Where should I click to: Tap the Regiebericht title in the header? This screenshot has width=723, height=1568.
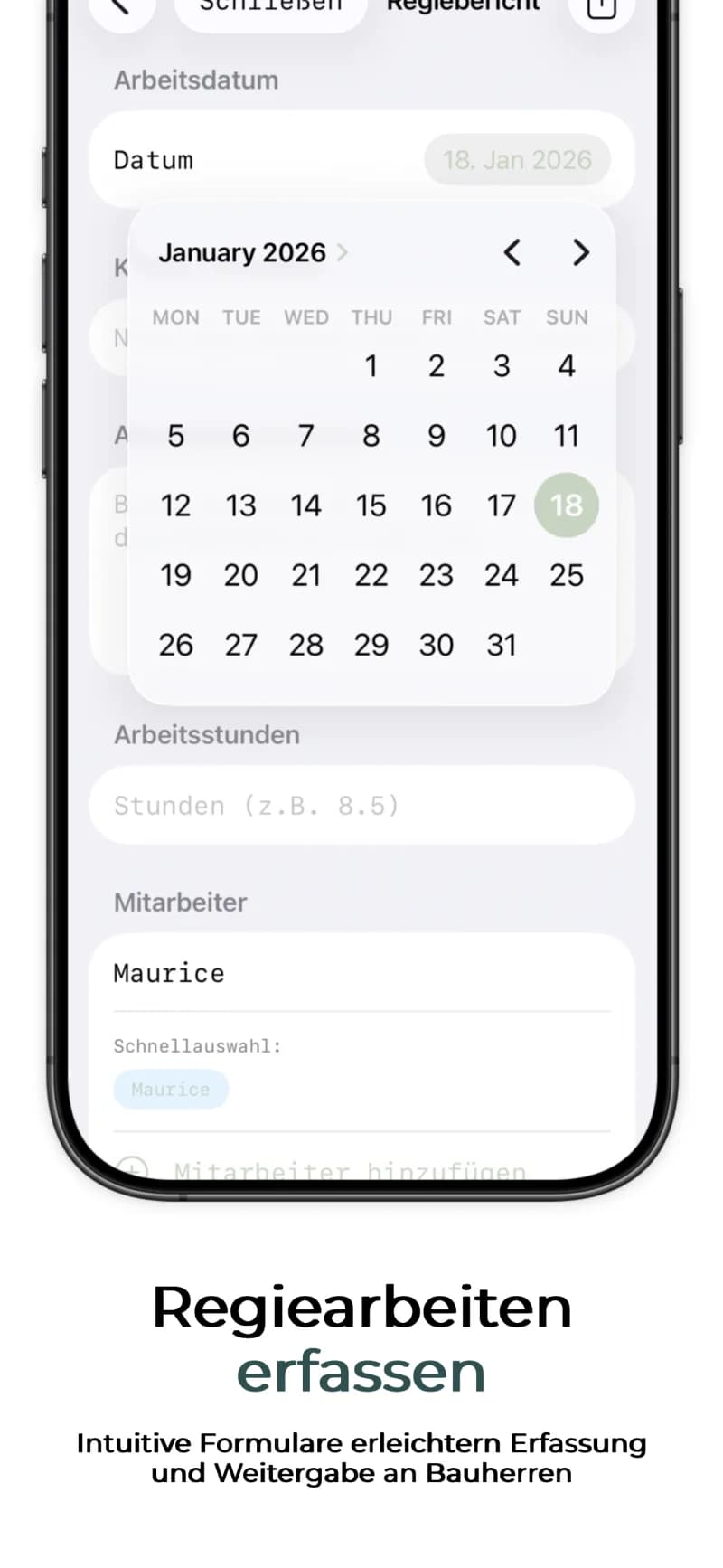pos(463,6)
